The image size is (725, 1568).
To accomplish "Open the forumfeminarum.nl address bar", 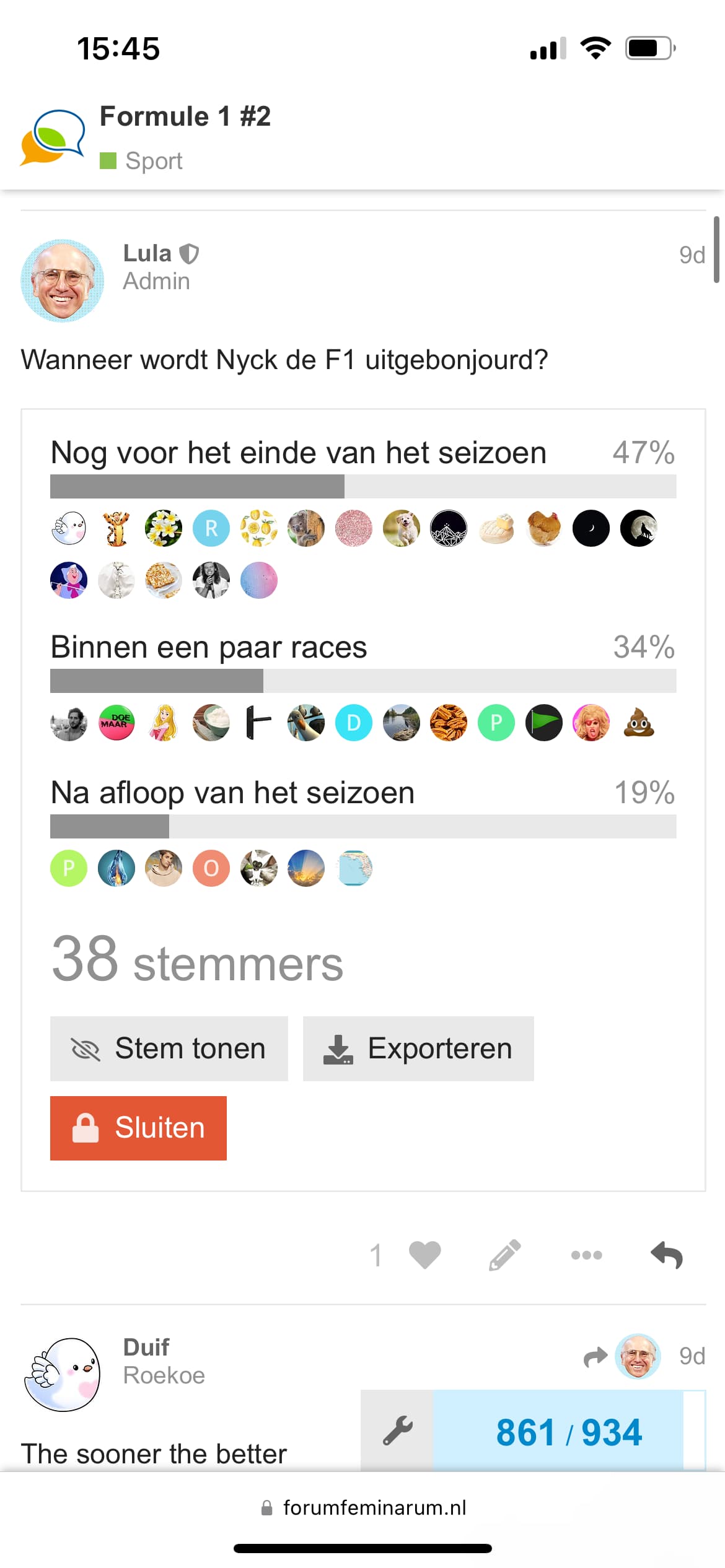I will pyautogui.click(x=363, y=1507).
